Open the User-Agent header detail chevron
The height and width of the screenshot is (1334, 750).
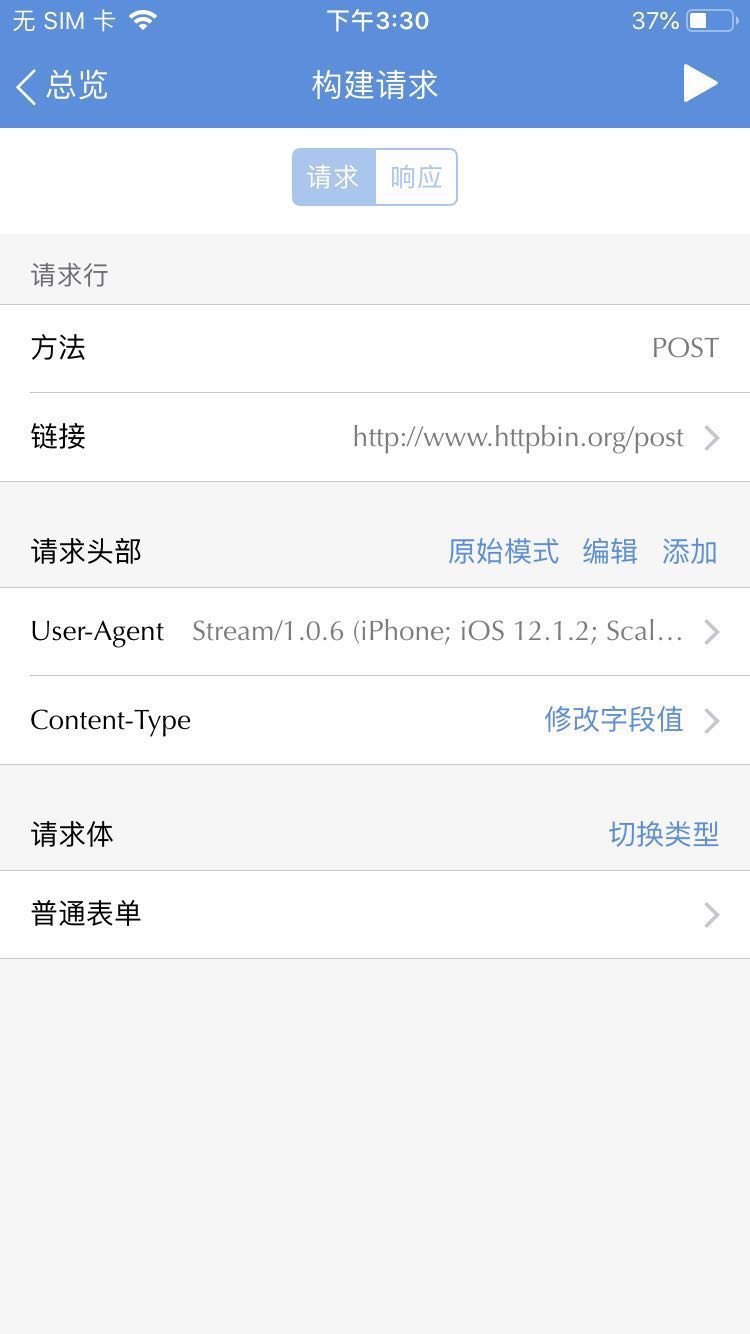(x=712, y=631)
